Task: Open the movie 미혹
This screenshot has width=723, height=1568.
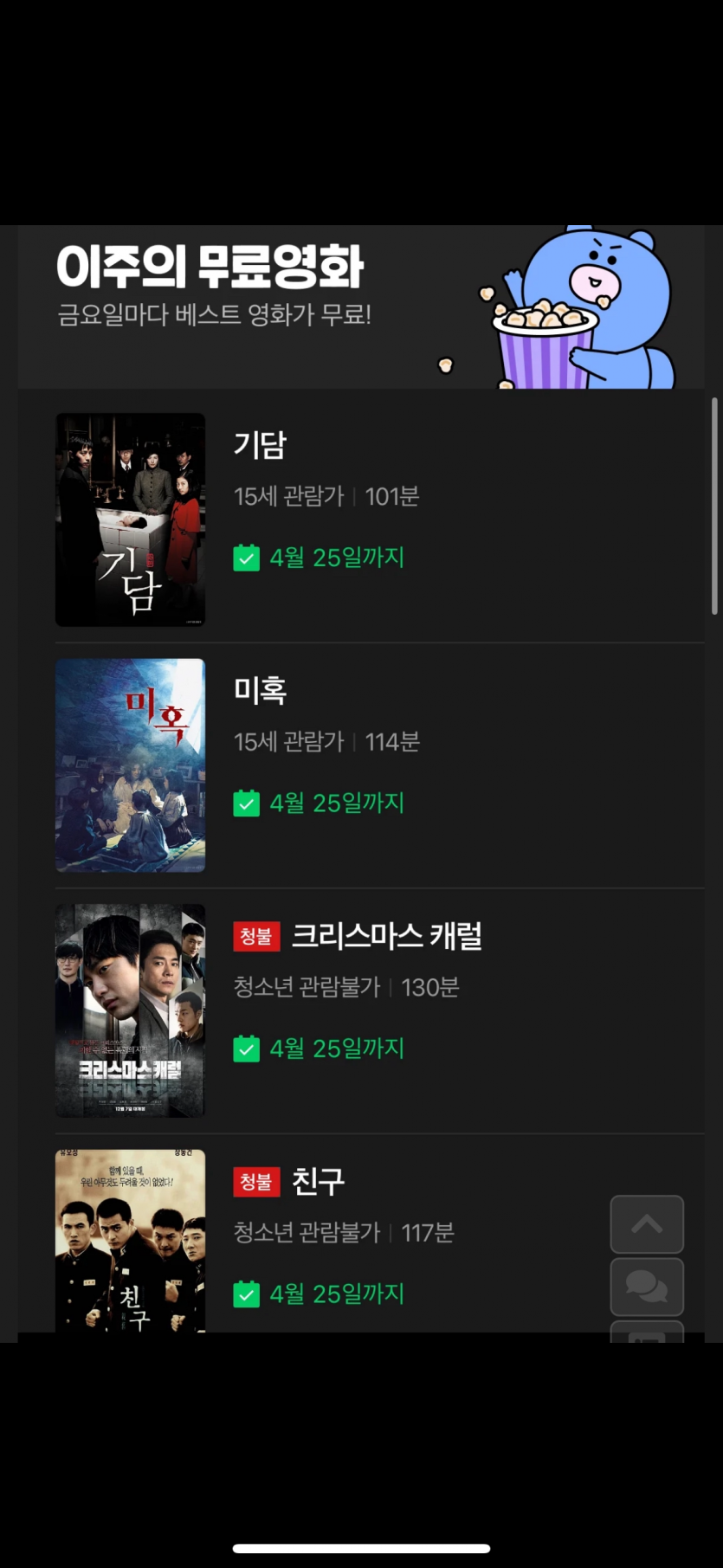Action: 260,690
